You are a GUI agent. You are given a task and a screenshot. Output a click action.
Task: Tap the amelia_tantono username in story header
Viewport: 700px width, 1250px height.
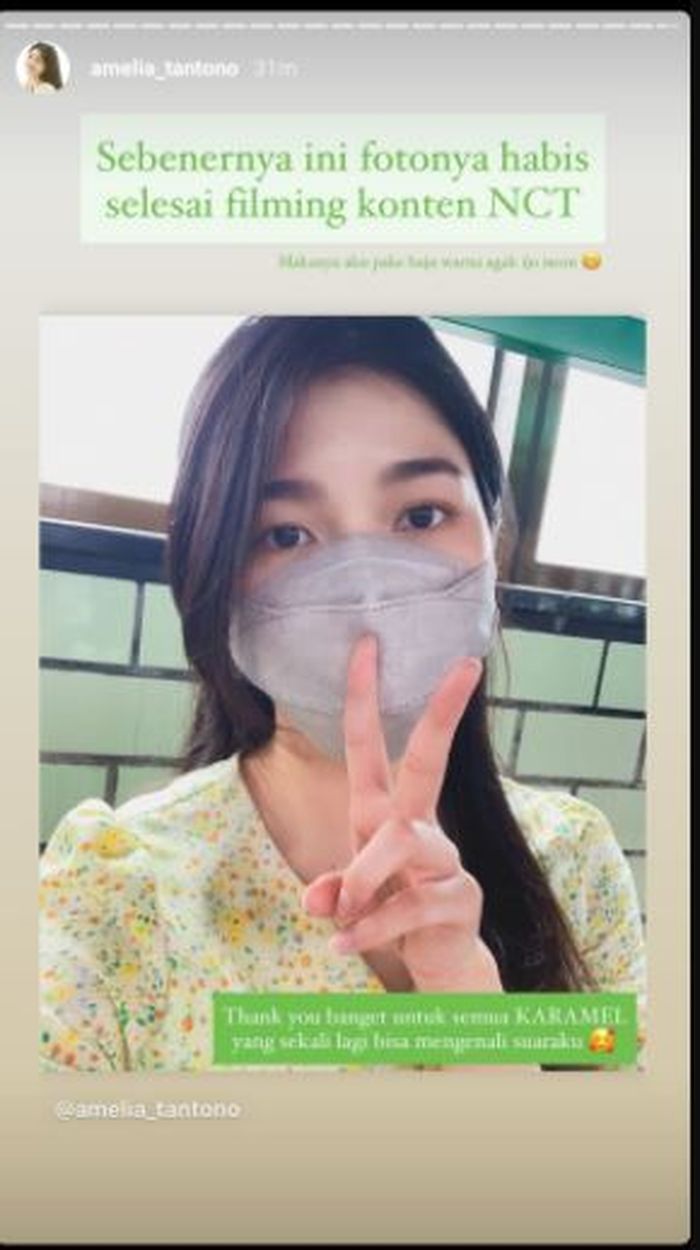point(164,69)
